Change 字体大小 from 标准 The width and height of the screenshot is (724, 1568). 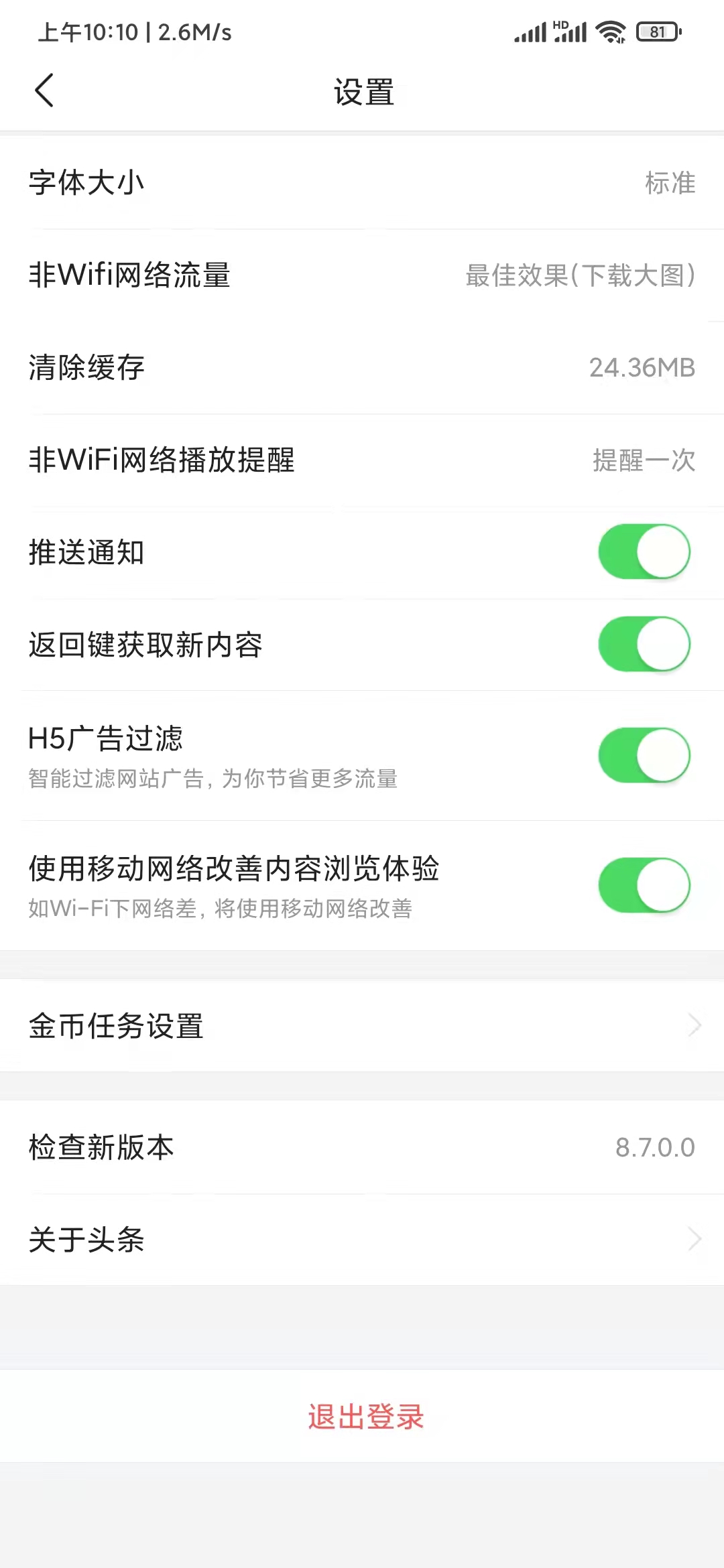coord(362,183)
